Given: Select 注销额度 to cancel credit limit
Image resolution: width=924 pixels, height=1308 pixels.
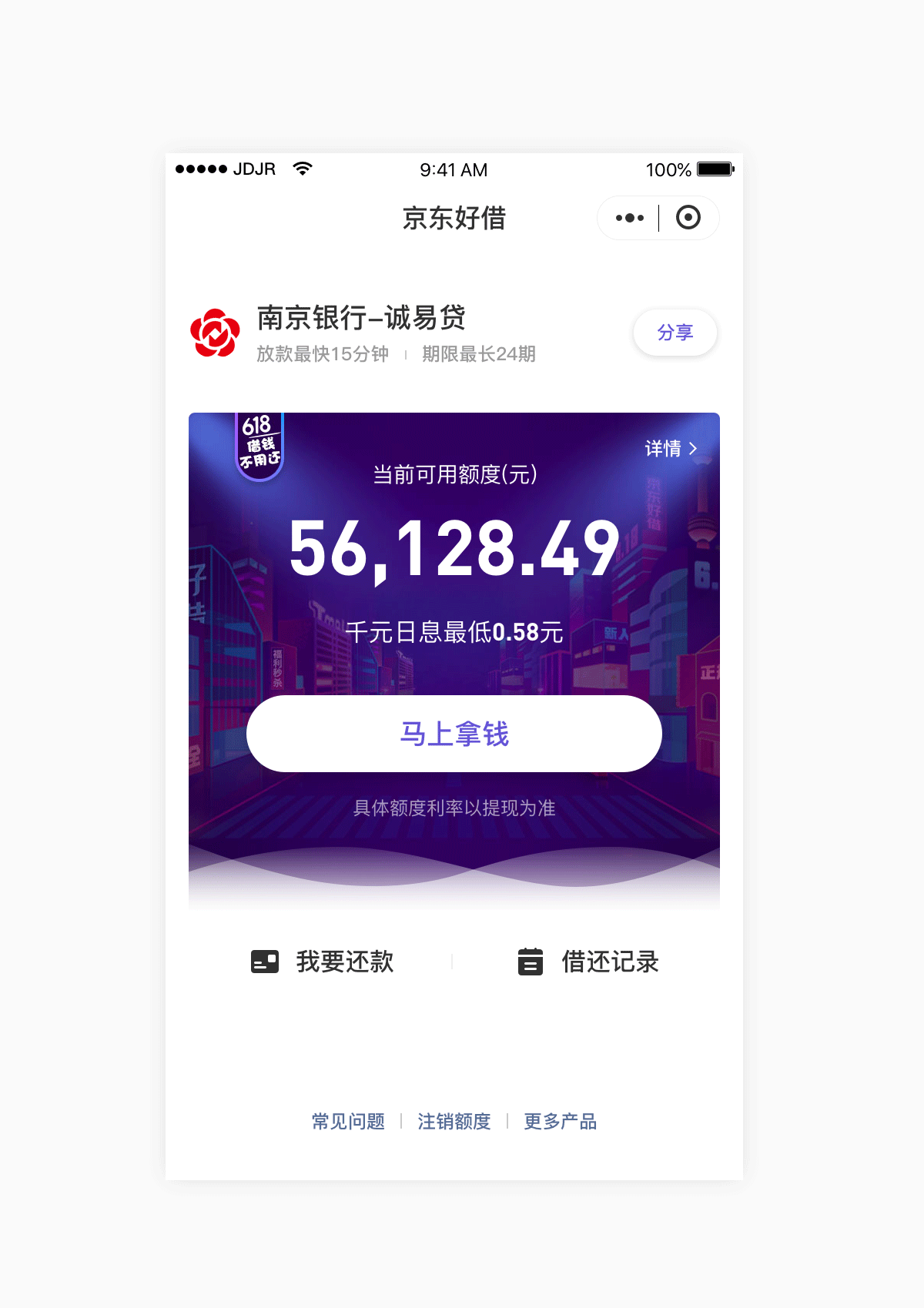Looking at the screenshot, I should 454,1122.
